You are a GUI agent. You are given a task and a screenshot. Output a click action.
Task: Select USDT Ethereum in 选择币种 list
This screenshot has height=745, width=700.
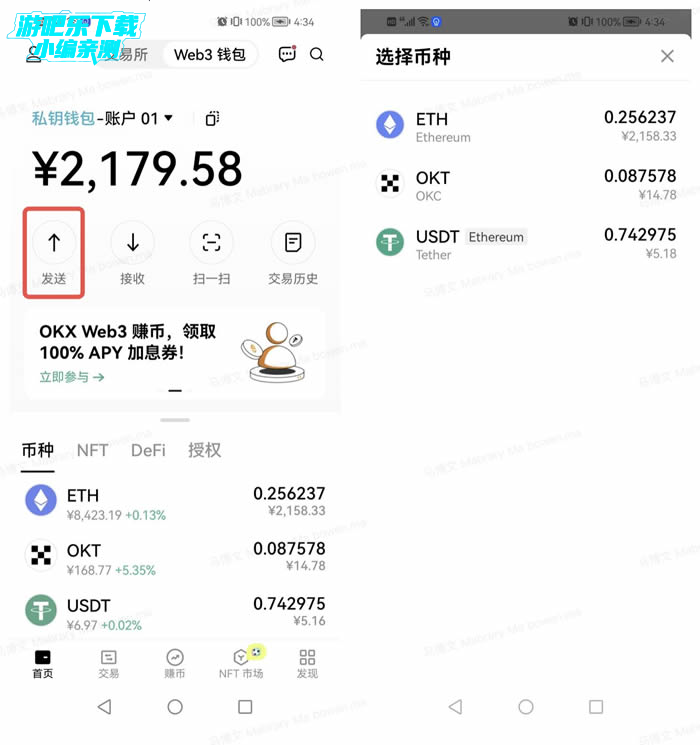(526, 243)
